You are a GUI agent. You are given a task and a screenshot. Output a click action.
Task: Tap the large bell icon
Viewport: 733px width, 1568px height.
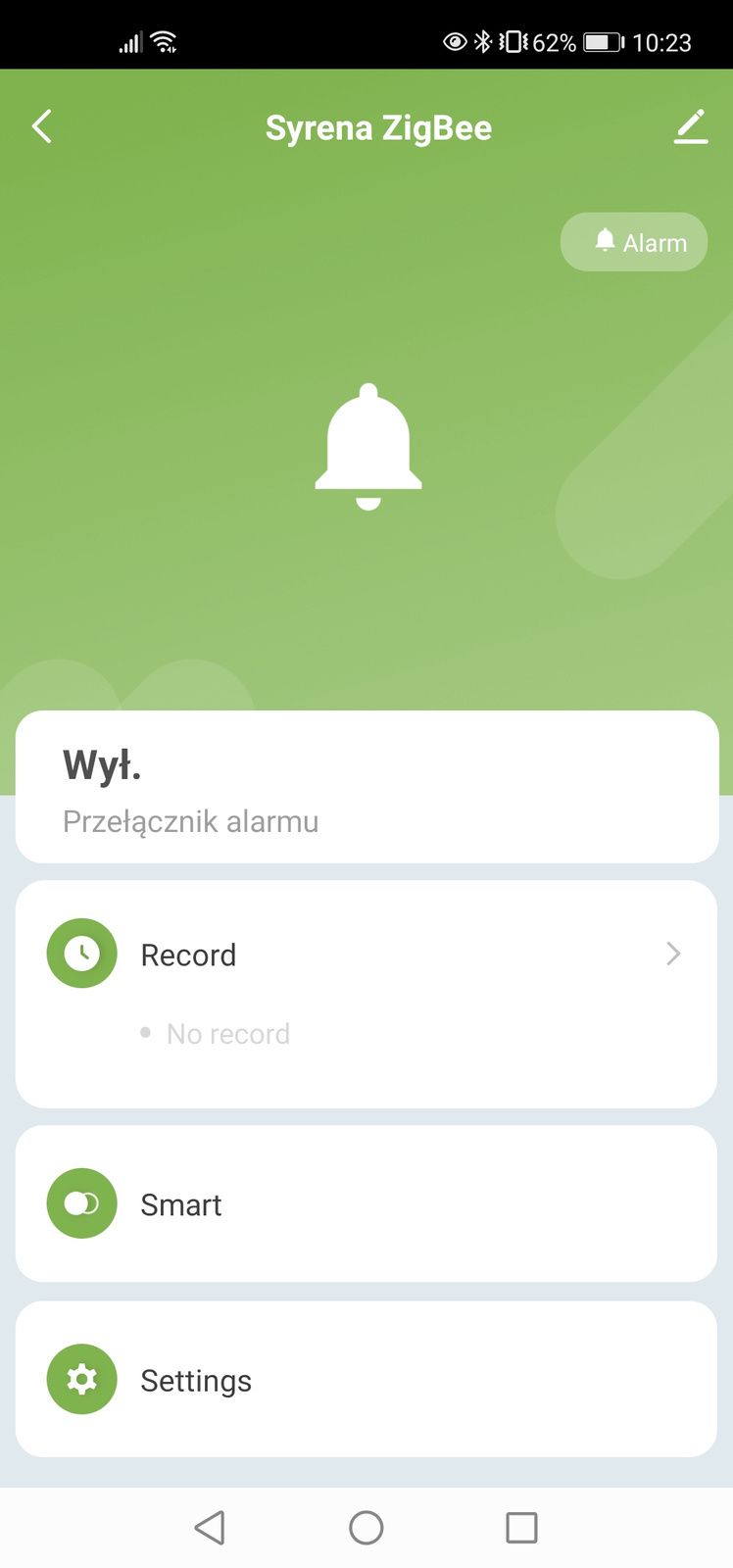(x=368, y=447)
